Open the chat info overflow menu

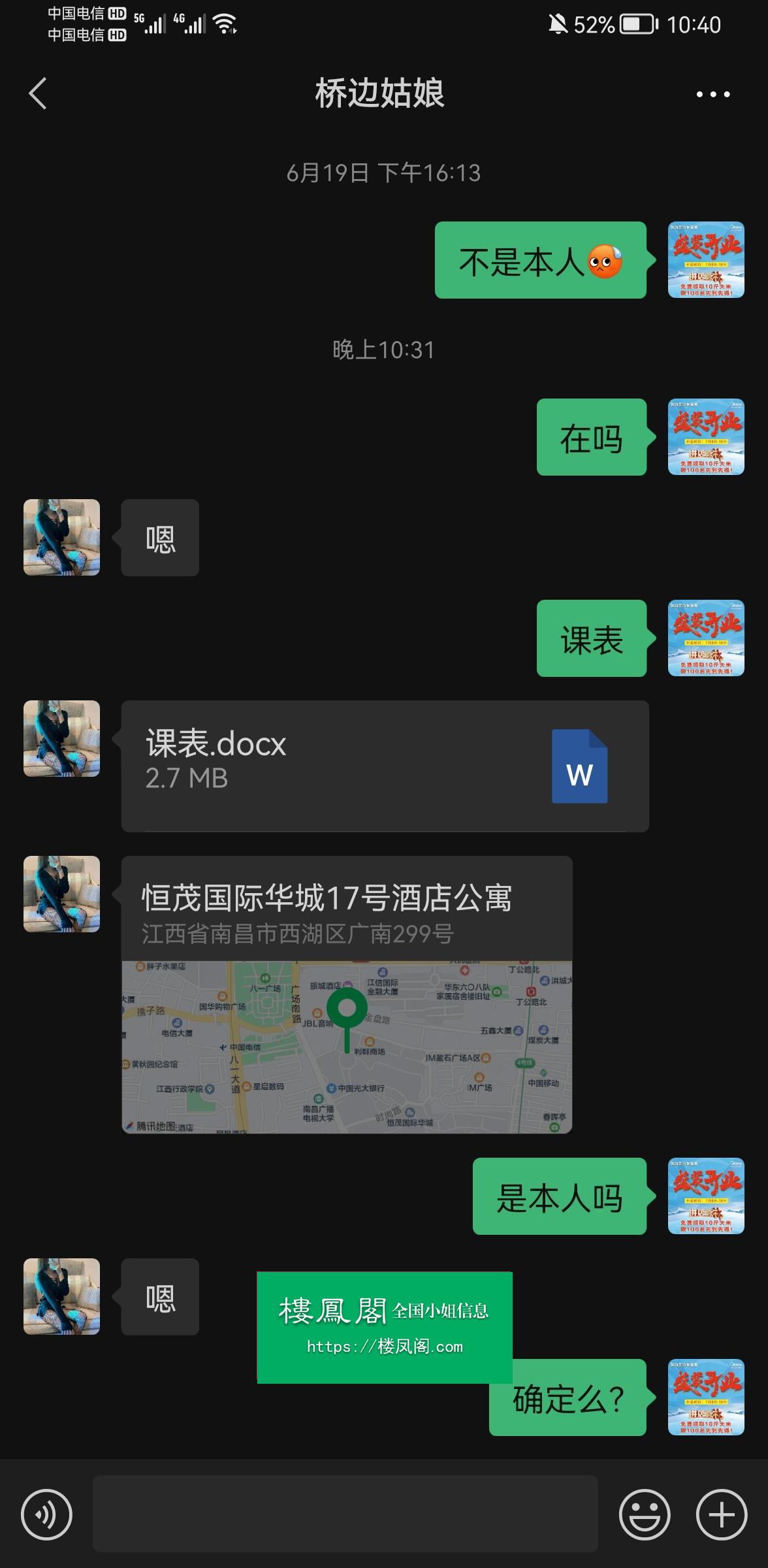[x=712, y=95]
